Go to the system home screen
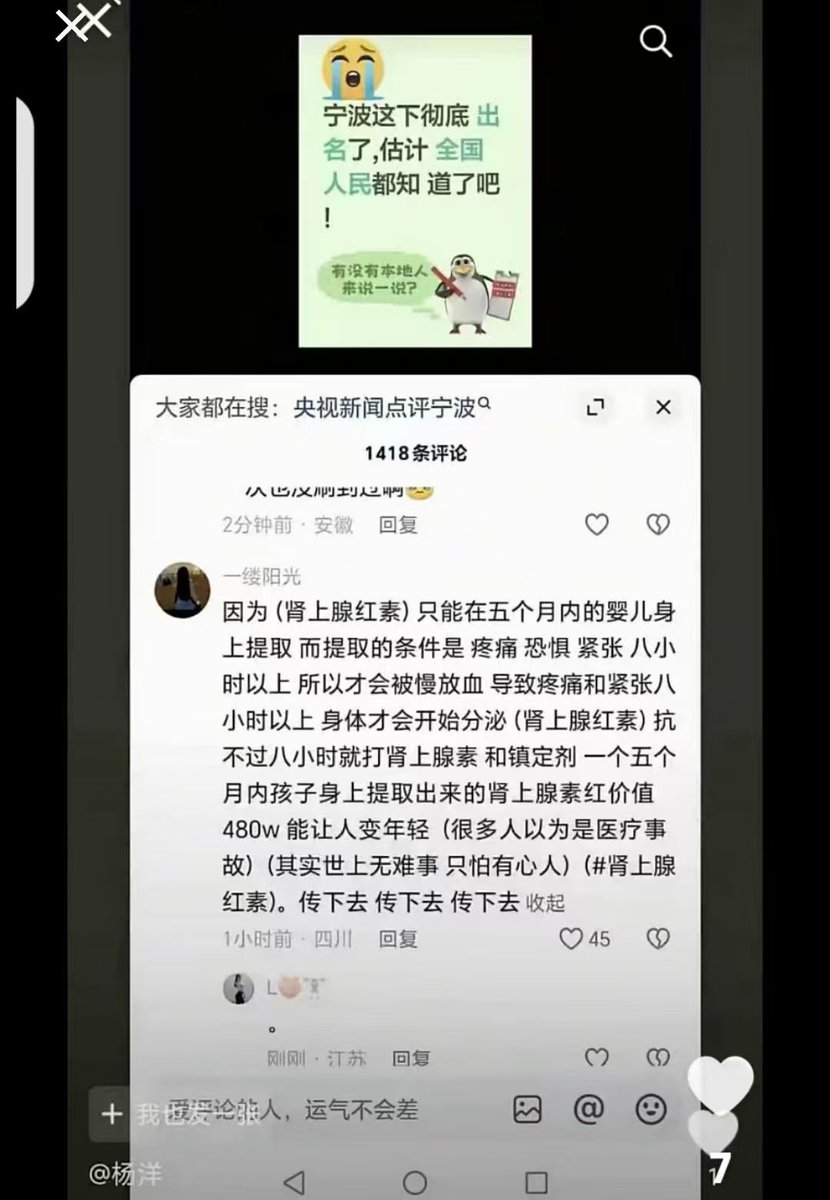830x1200 pixels. [x=415, y=1182]
